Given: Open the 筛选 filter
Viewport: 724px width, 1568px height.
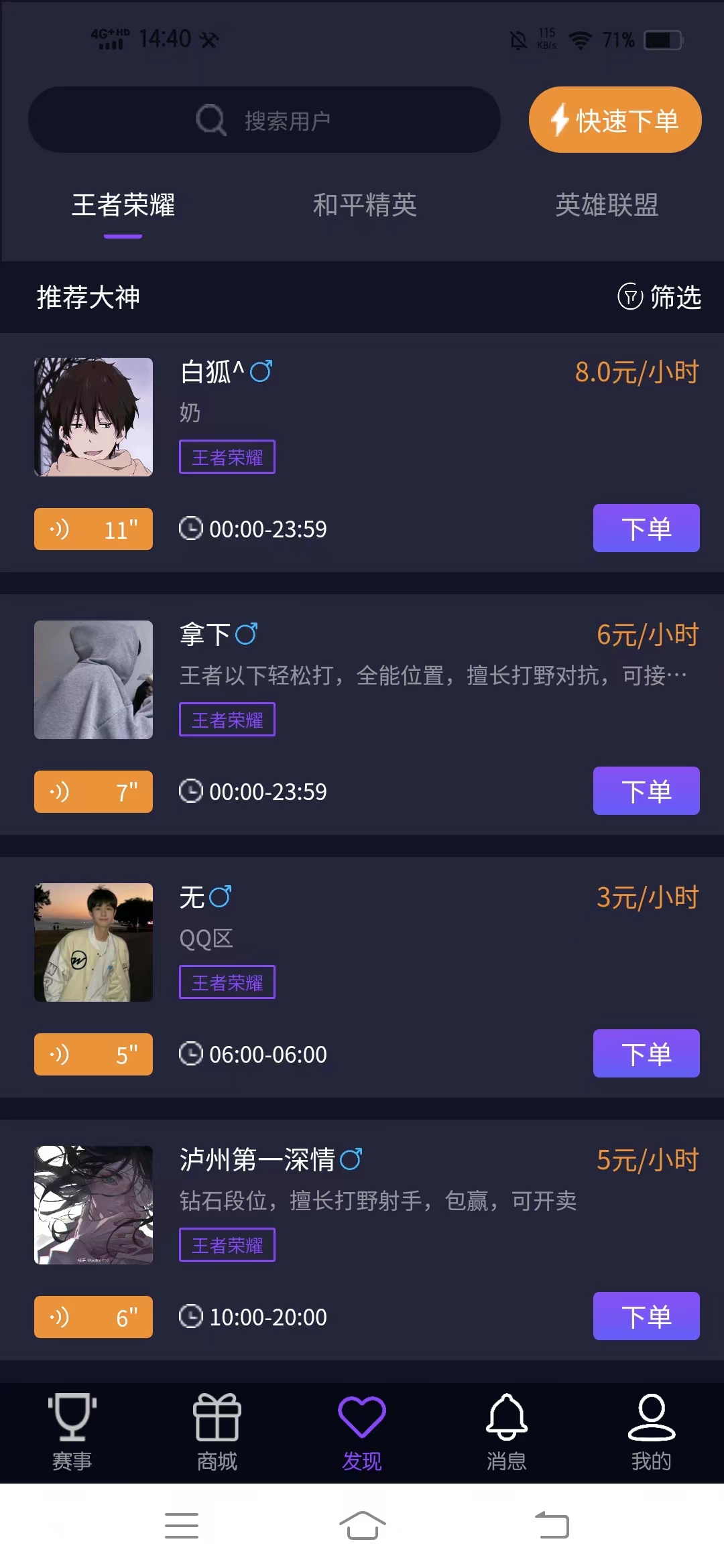Looking at the screenshot, I should (660, 297).
